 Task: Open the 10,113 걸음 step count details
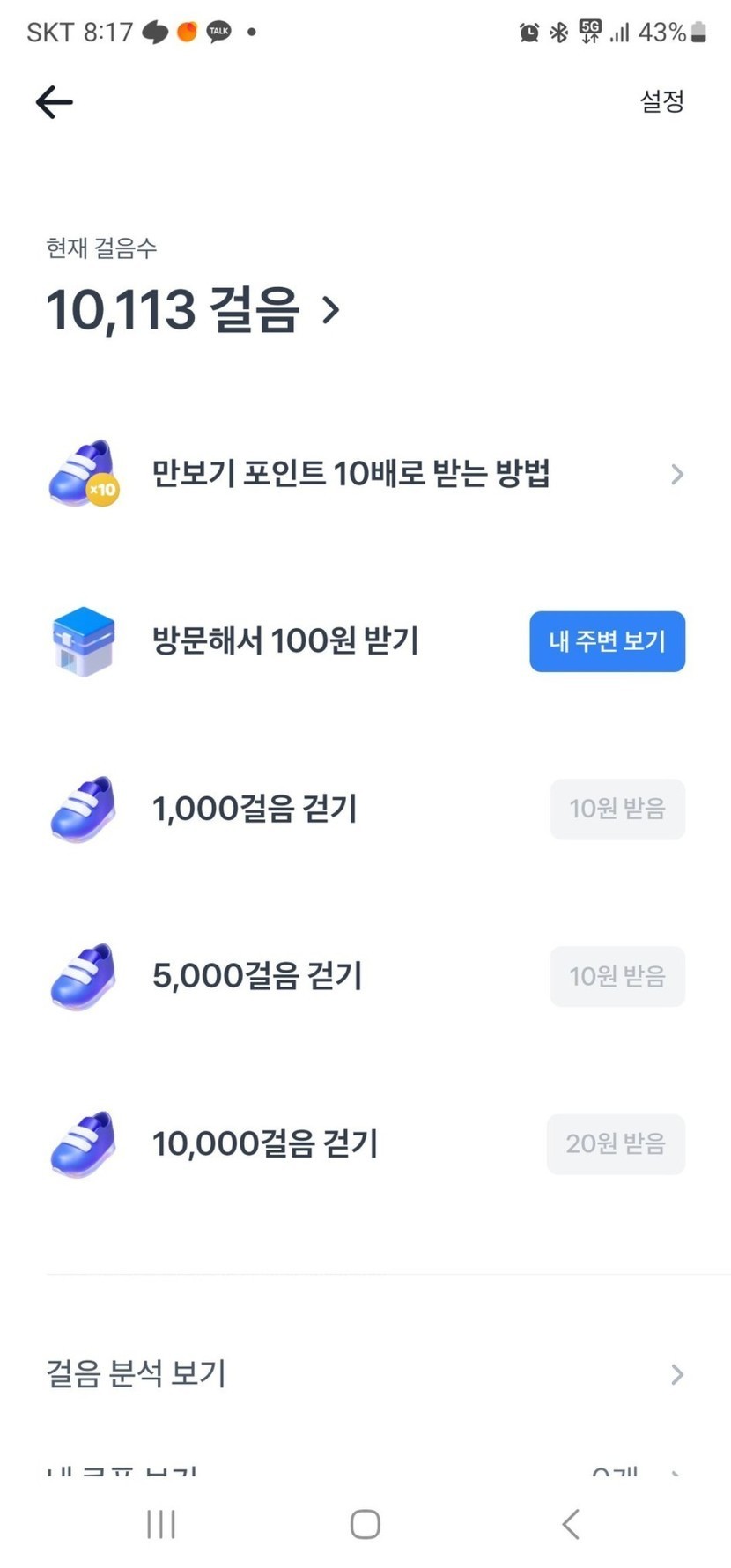pos(194,310)
